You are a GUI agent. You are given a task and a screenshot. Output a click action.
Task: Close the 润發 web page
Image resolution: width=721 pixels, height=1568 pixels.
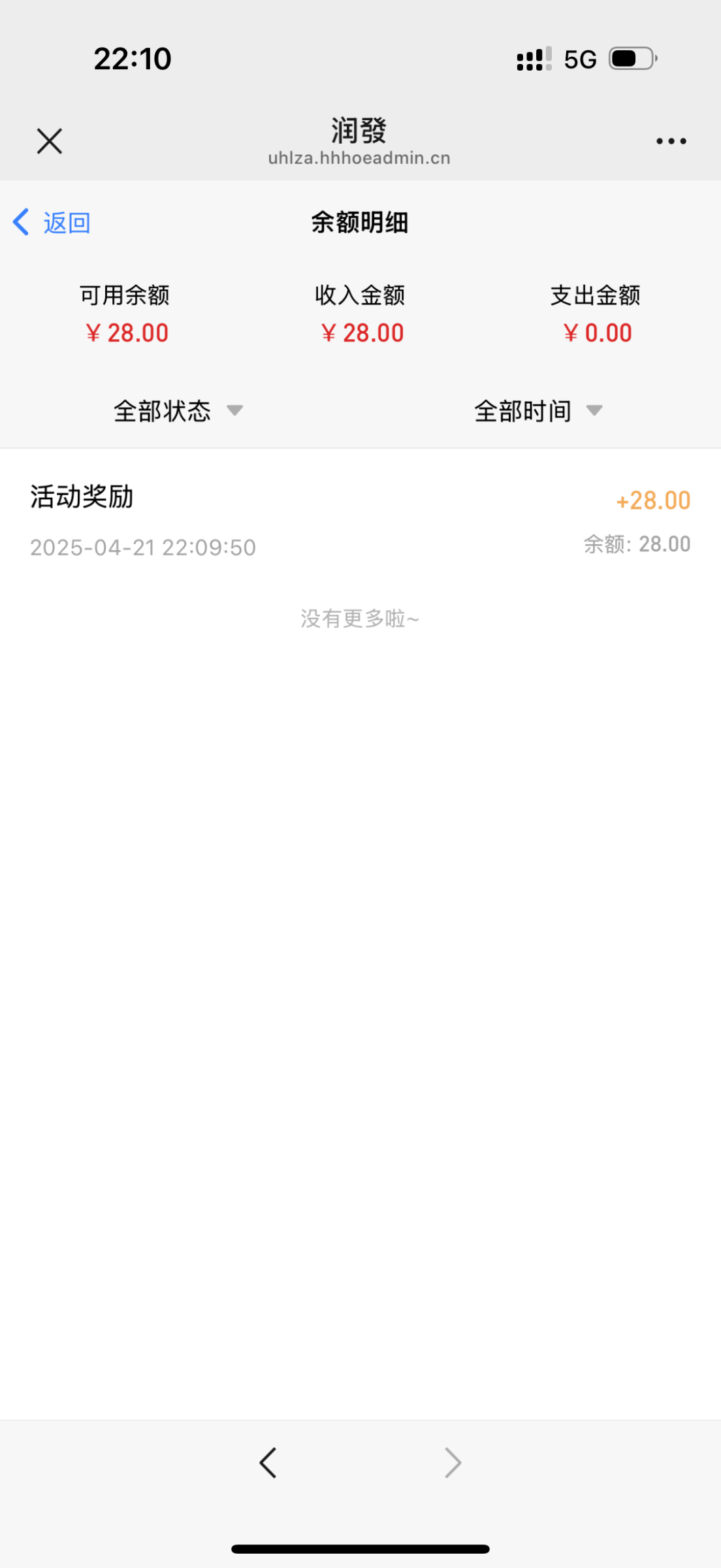[50, 141]
